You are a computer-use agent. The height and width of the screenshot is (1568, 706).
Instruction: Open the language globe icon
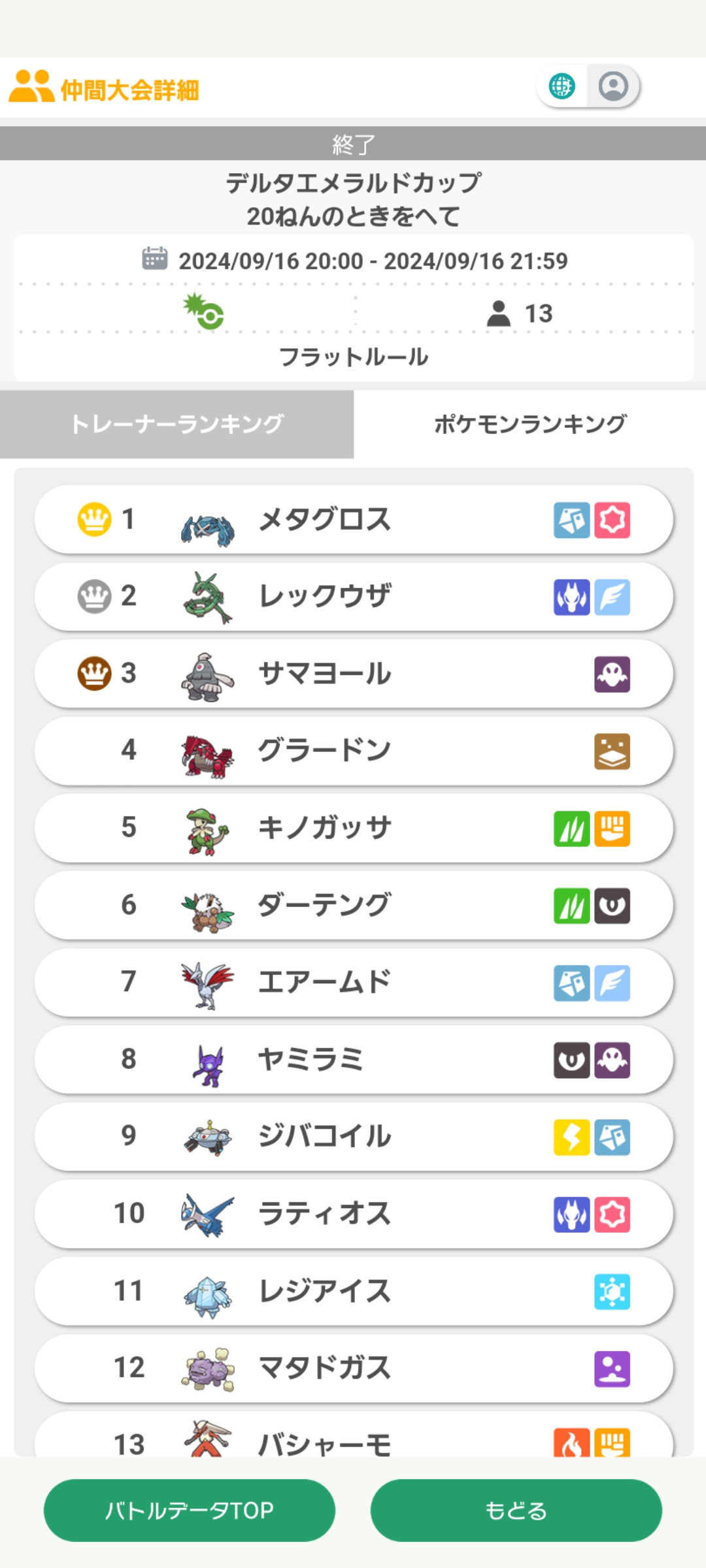(x=562, y=86)
